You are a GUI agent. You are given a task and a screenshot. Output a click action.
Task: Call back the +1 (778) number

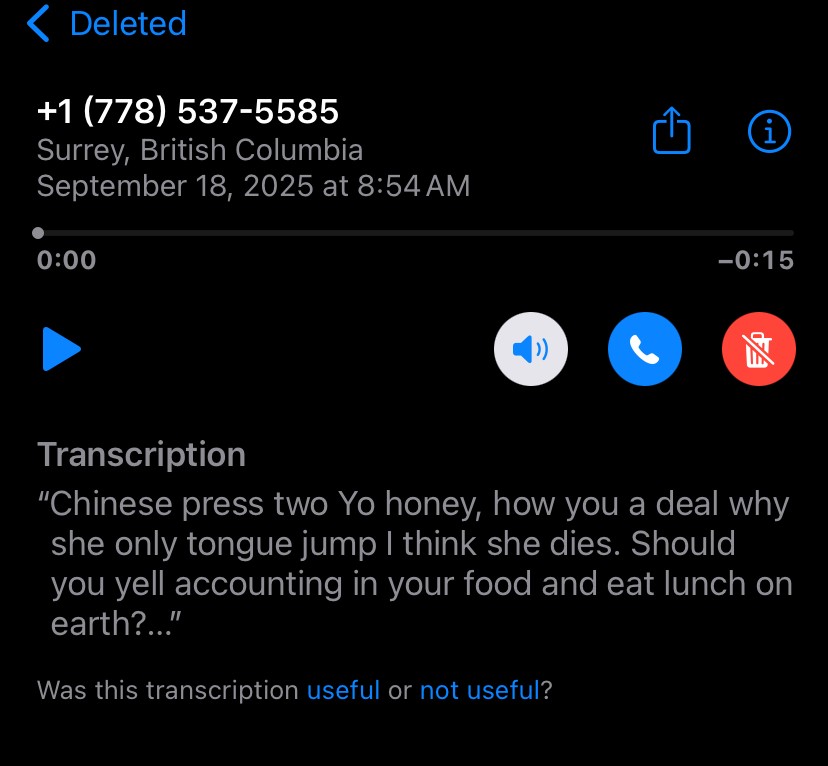coord(645,350)
